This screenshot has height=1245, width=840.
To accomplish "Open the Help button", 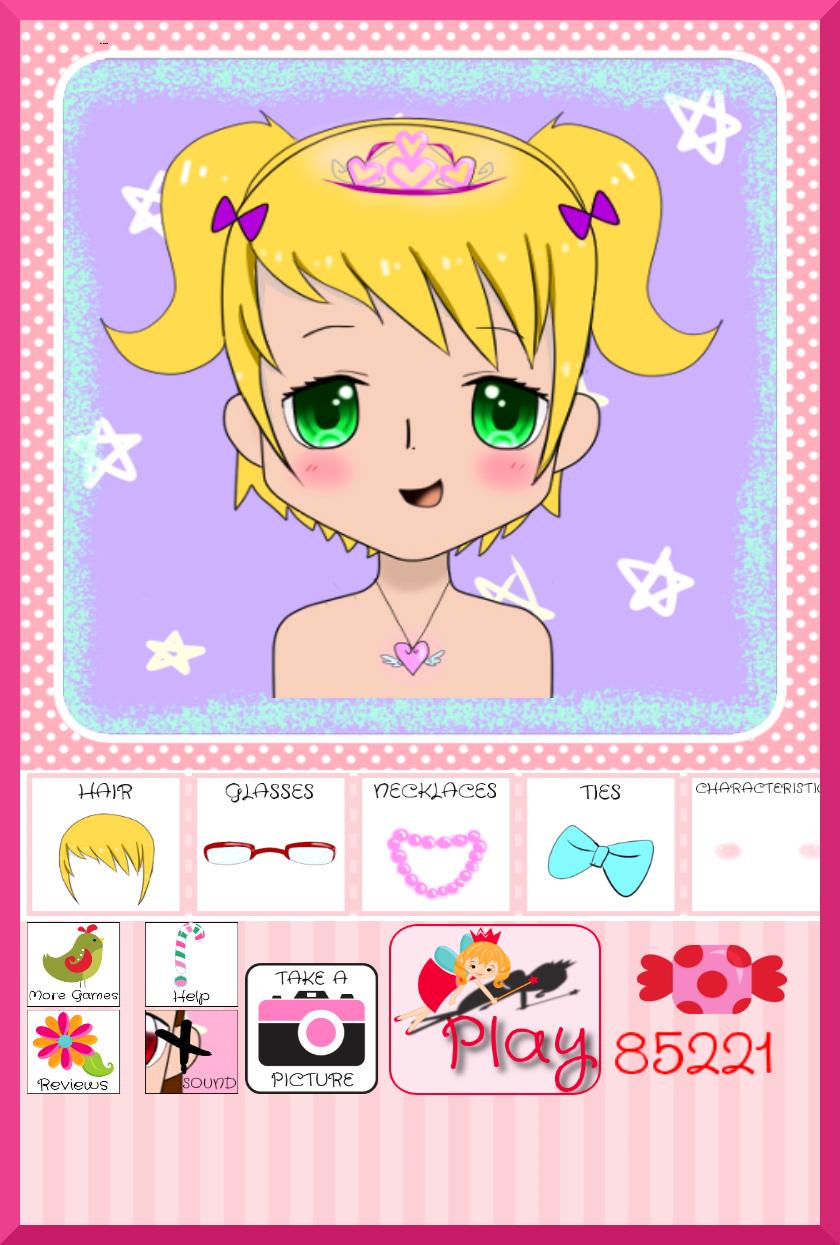I will pos(191,964).
